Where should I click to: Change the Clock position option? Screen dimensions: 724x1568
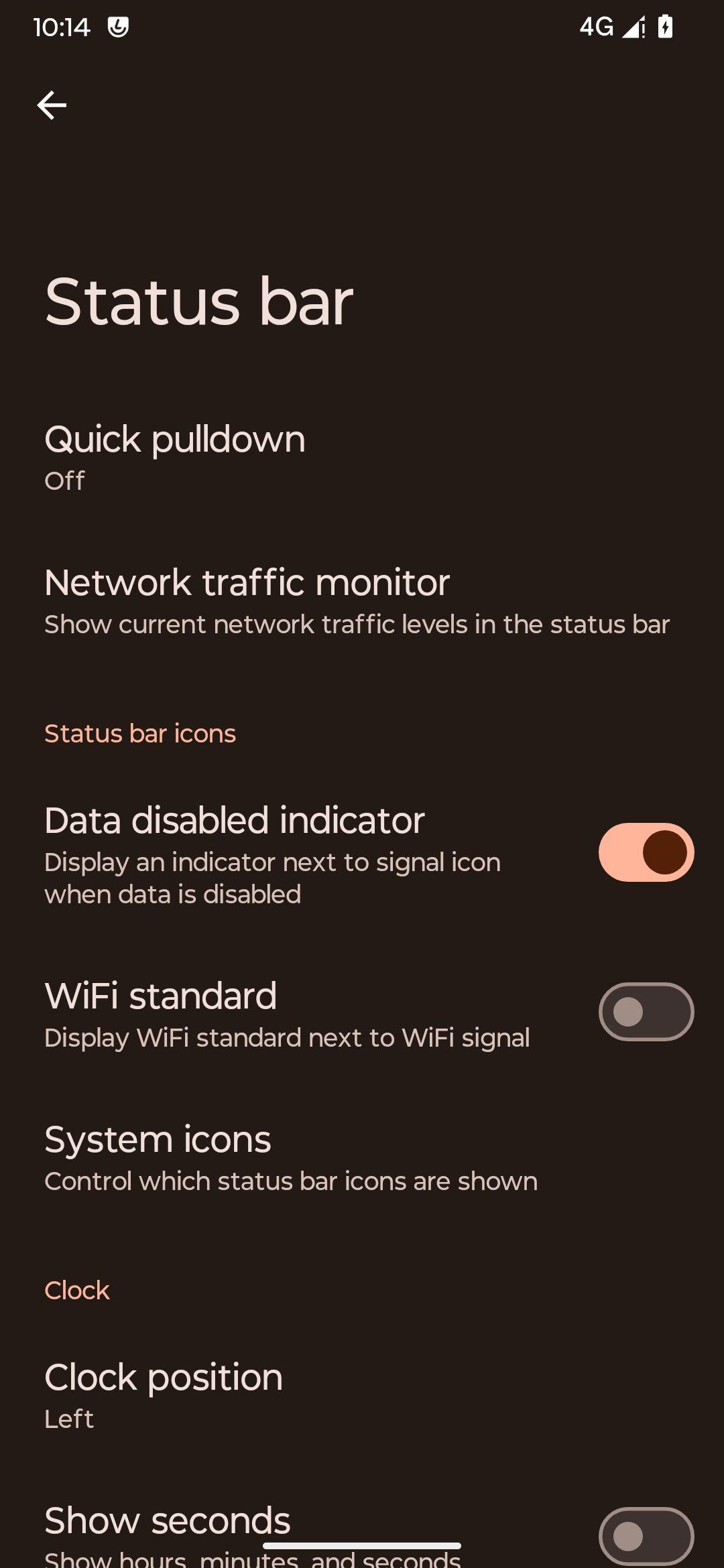pyautogui.click(x=362, y=1396)
